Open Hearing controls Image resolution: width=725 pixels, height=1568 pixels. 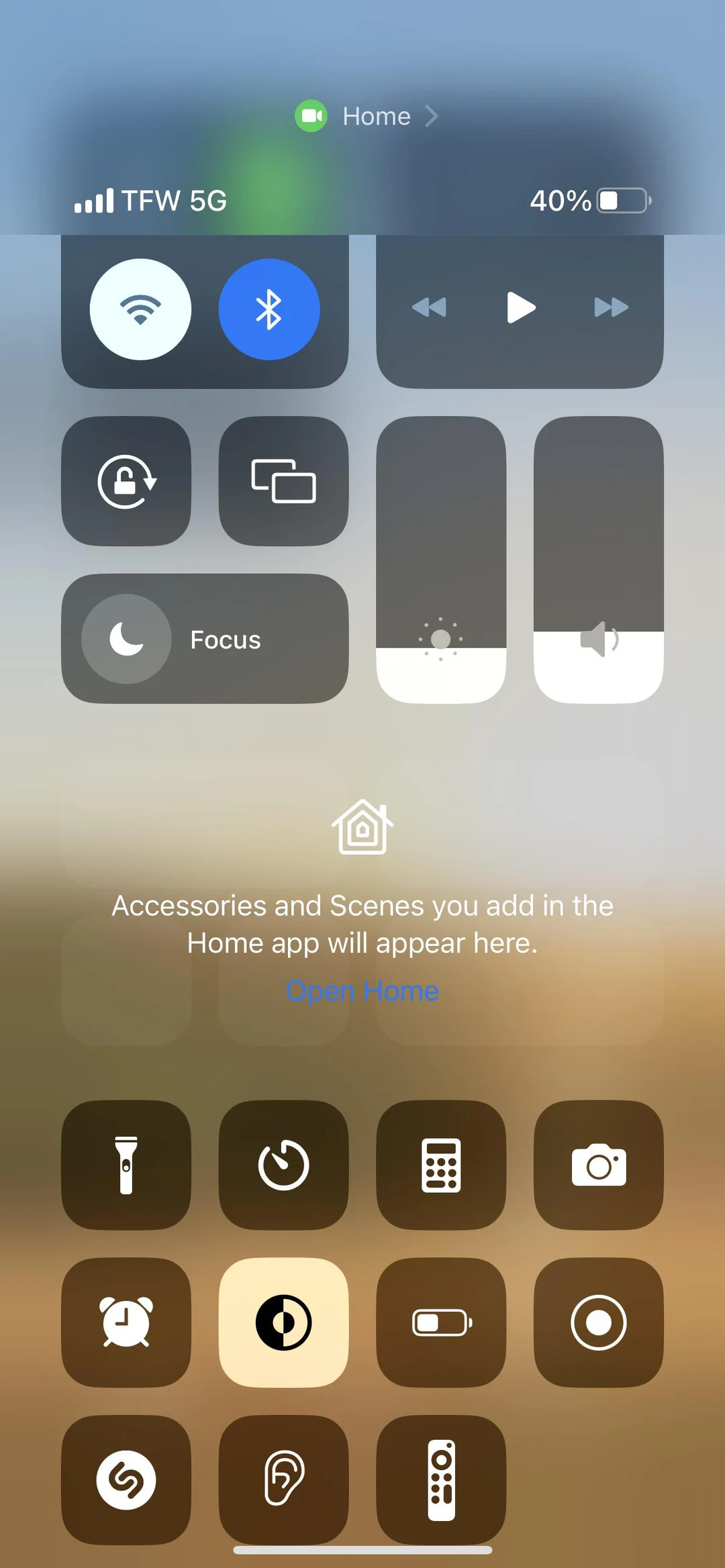point(283,1479)
